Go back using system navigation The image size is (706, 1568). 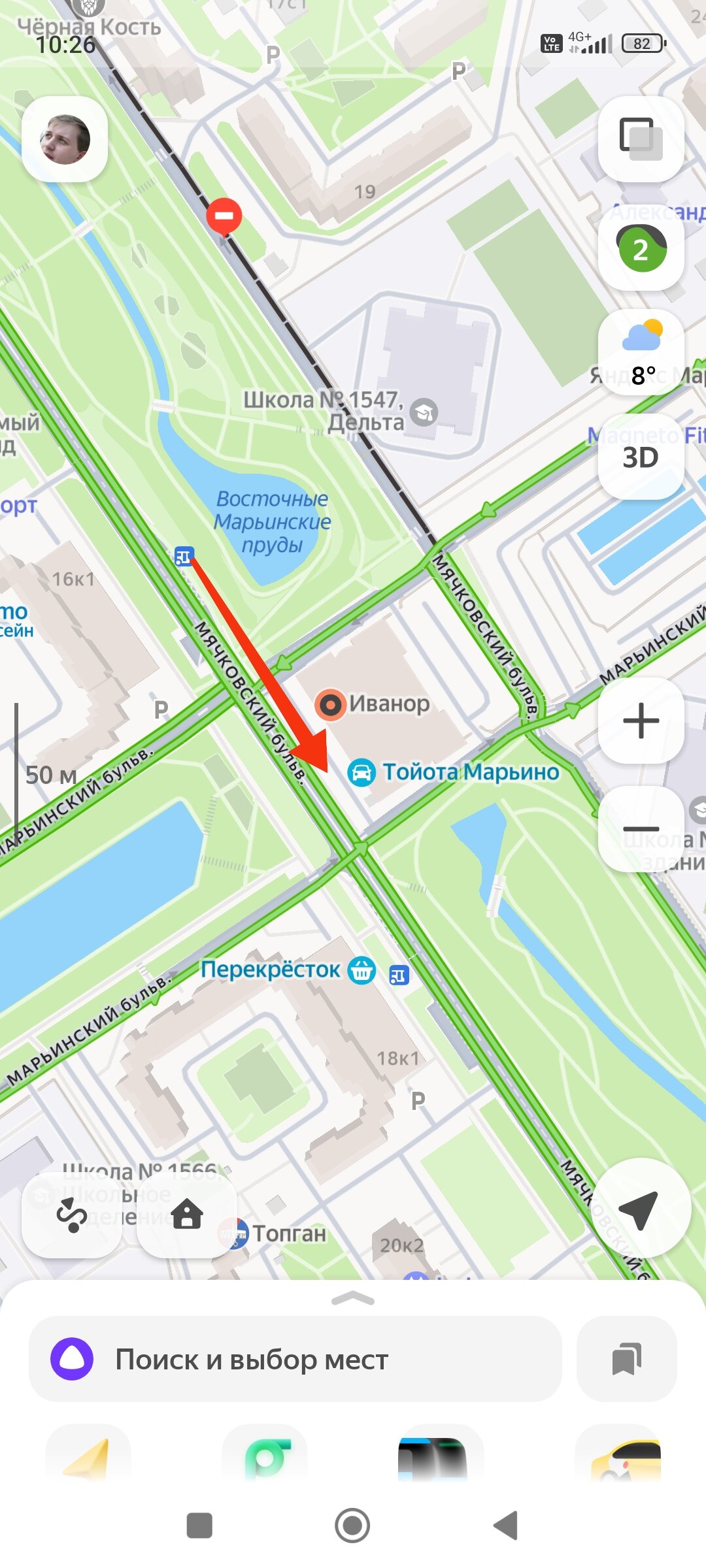tap(506, 1526)
